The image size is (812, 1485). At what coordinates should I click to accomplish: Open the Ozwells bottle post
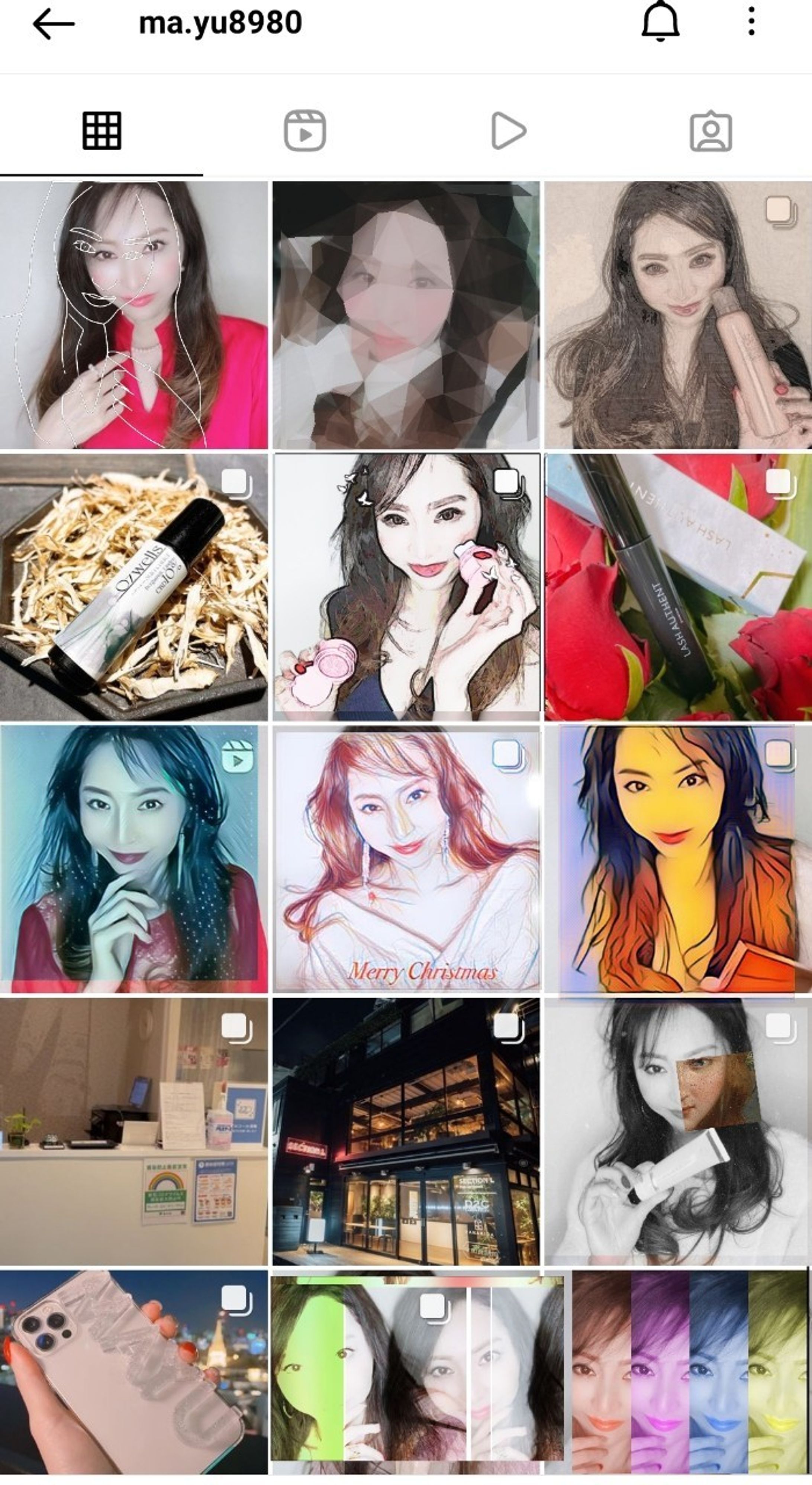pyautogui.click(x=134, y=587)
